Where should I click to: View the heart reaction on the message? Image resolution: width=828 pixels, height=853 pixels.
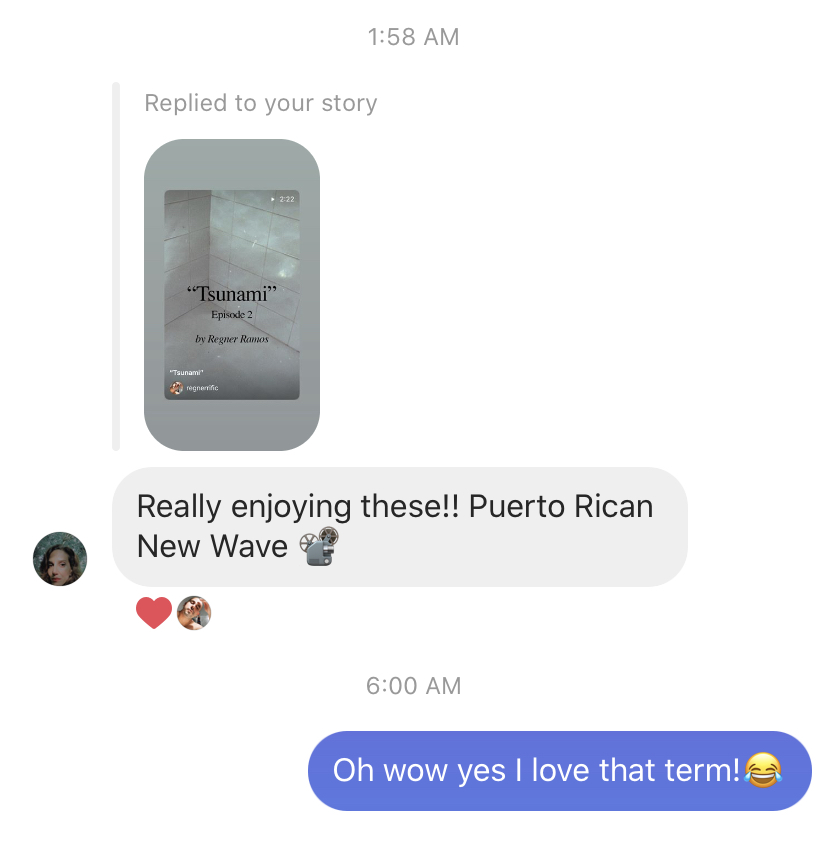tap(154, 613)
